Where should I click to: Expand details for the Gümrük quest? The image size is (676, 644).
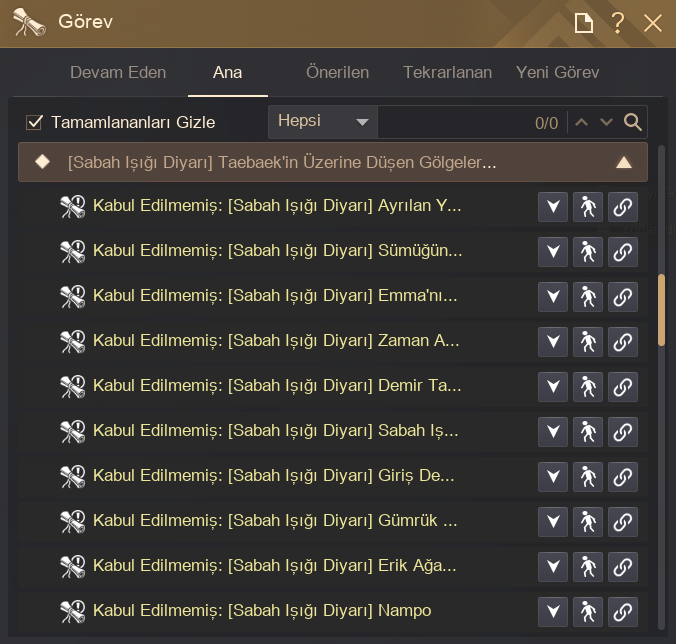553,522
